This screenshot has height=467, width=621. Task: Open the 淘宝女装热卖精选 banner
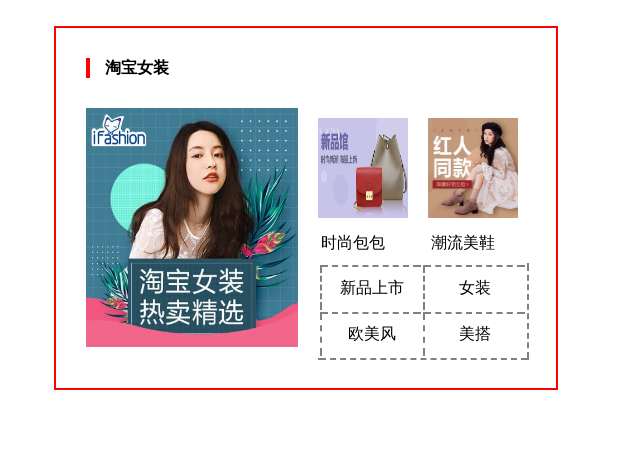pyautogui.click(x=192, y=228)
